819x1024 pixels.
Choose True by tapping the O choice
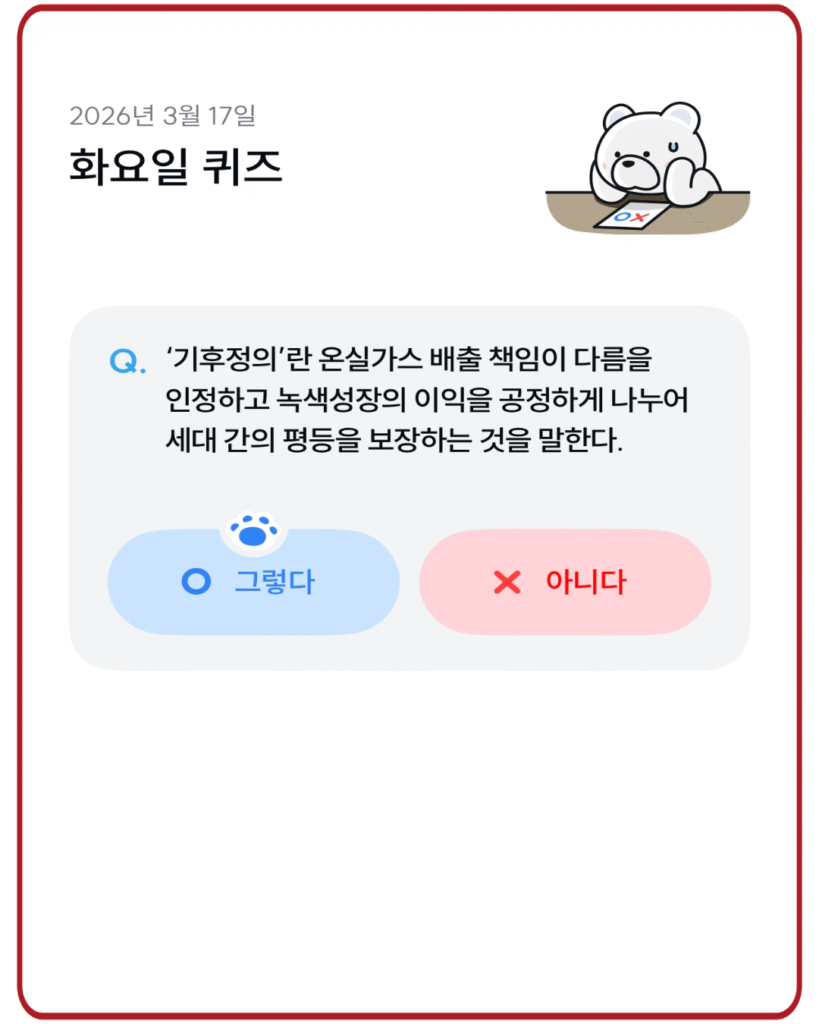[255, 582]
